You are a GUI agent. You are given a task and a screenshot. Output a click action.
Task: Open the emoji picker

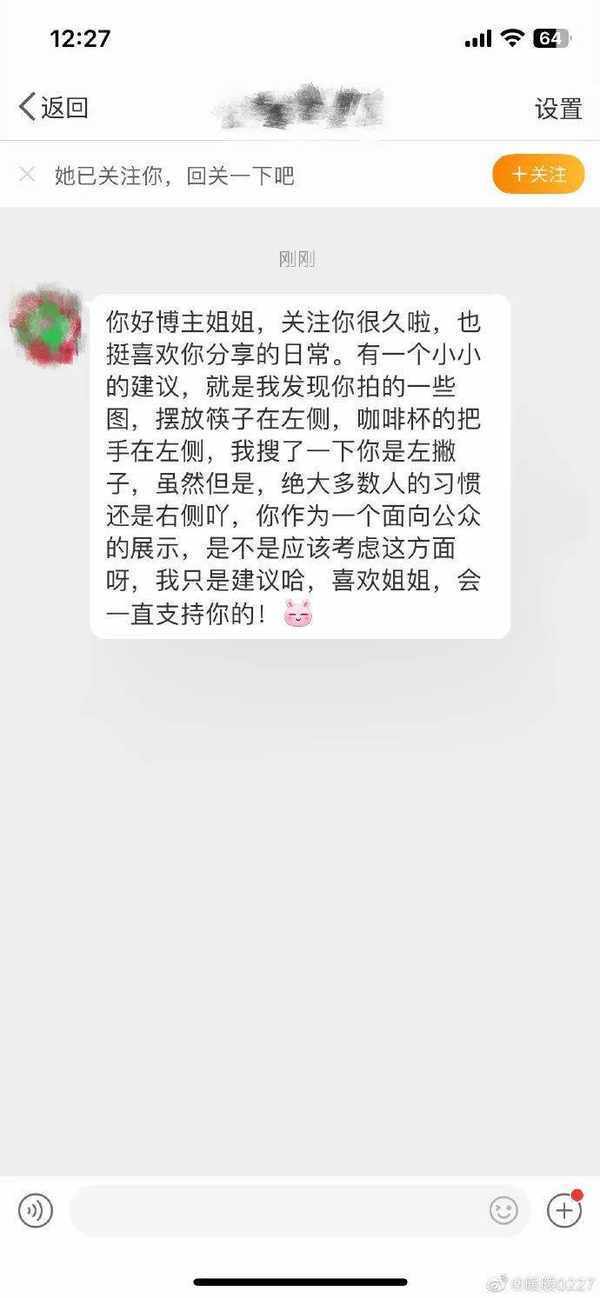point(504,1211)
